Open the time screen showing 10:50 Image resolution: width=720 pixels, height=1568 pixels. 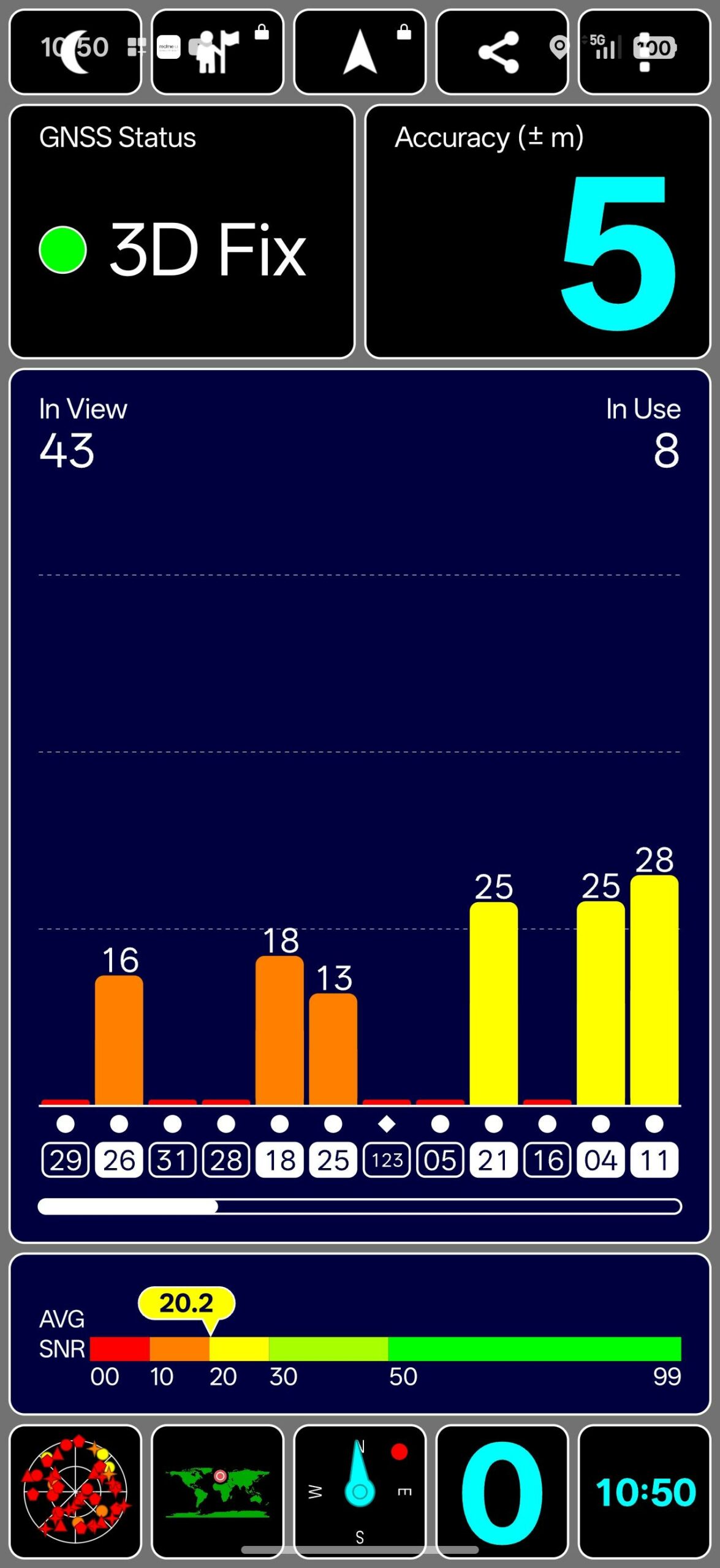click(644, 1491)
